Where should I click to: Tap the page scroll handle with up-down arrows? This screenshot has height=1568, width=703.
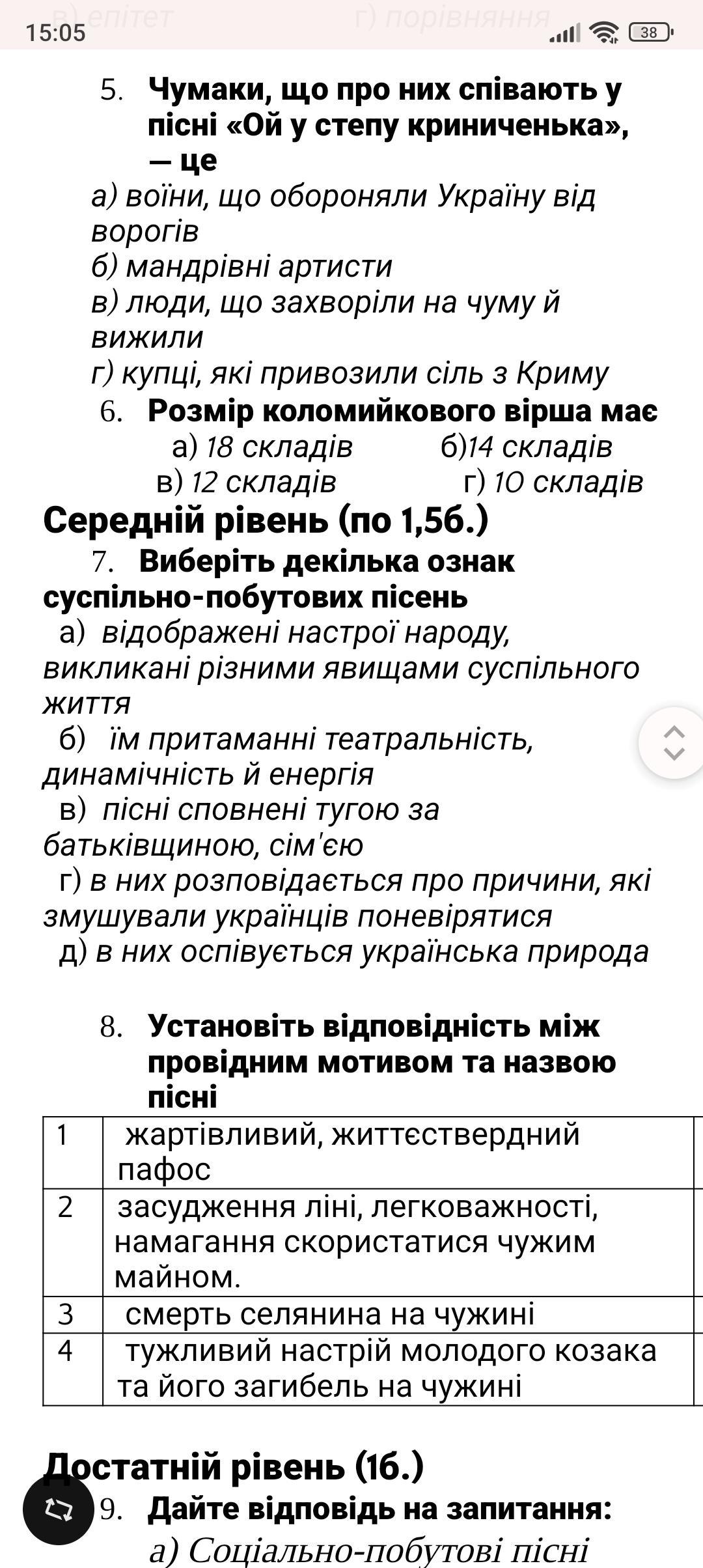point(673,743)
